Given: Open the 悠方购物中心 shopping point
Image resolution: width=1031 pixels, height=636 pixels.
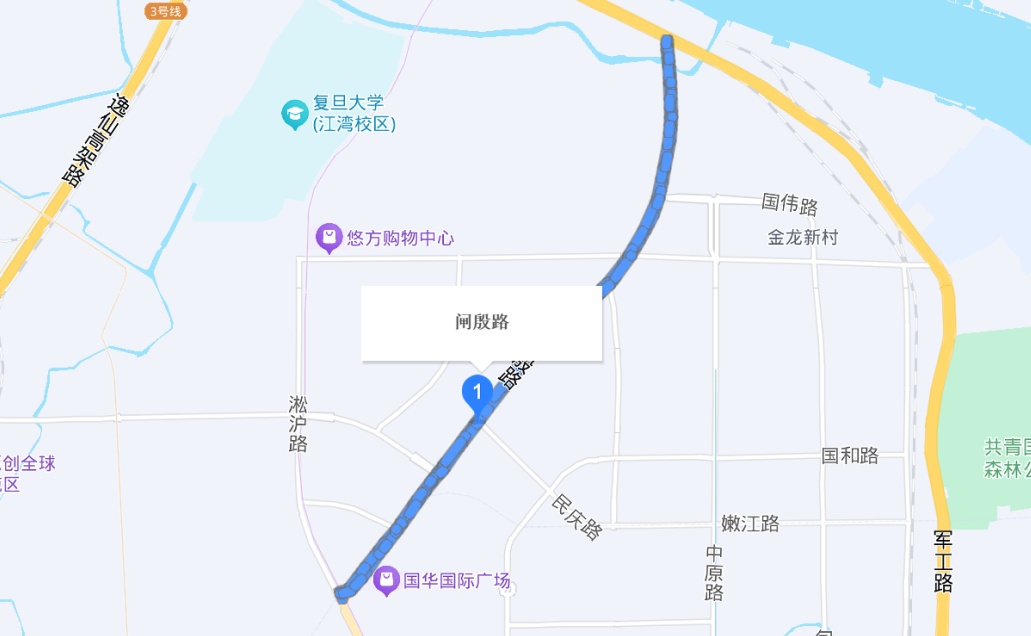Looking at the screenshot, I should (329, 238).
